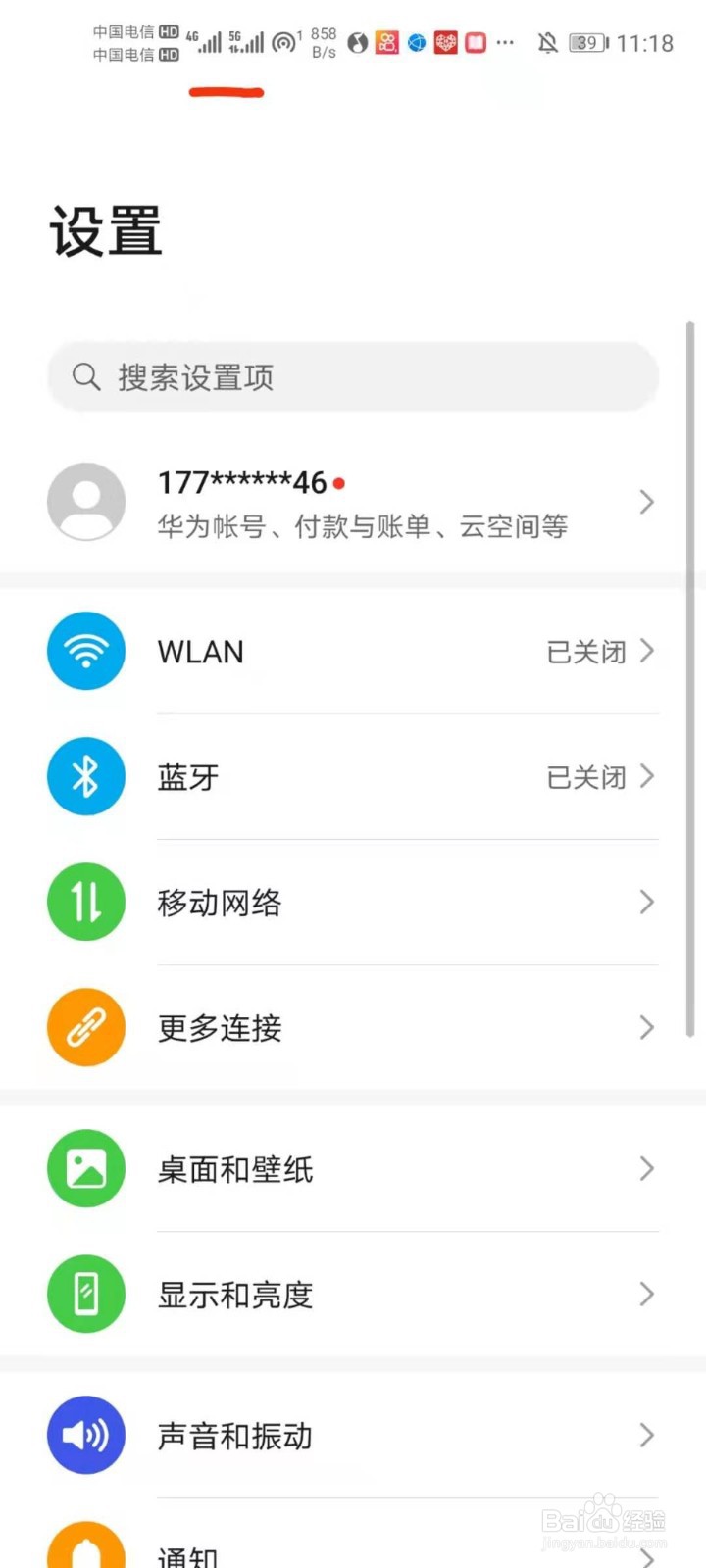Viewport: 706px width, 1568px height.
Task: Select the 显示和亮度 display icon
Action: tap(86, 1294)
